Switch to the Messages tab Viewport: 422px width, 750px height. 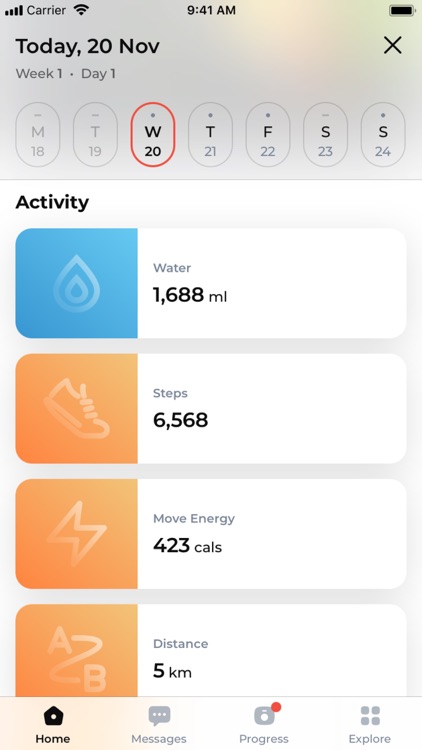click(x=159, y=724)
